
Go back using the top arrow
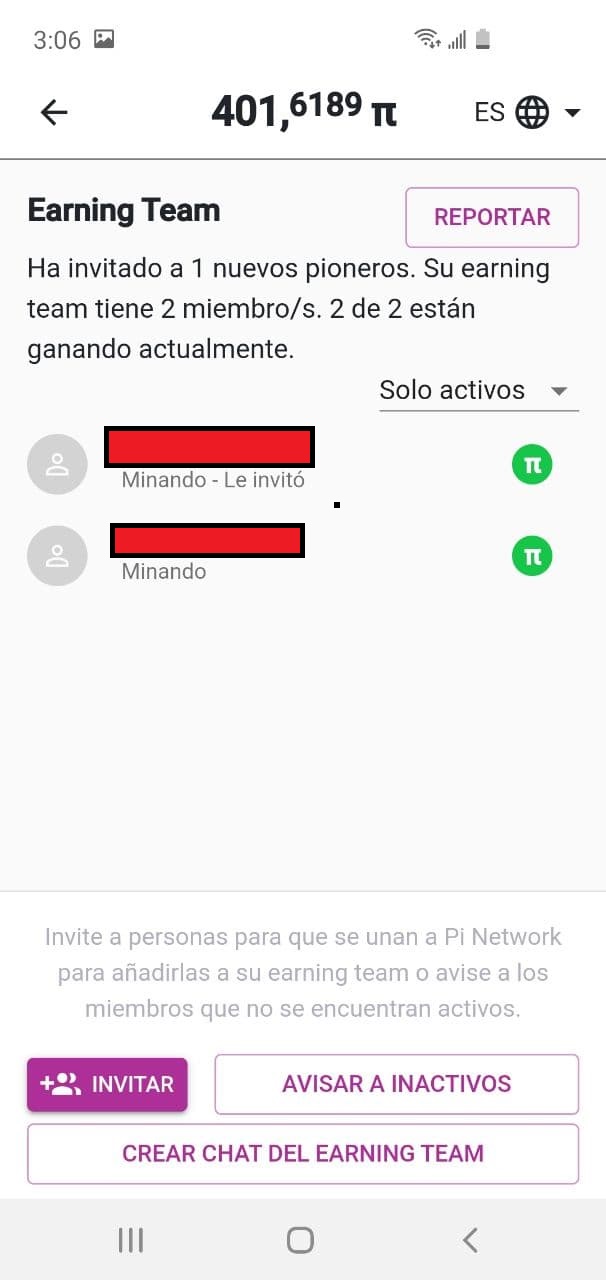click(54, 112)
